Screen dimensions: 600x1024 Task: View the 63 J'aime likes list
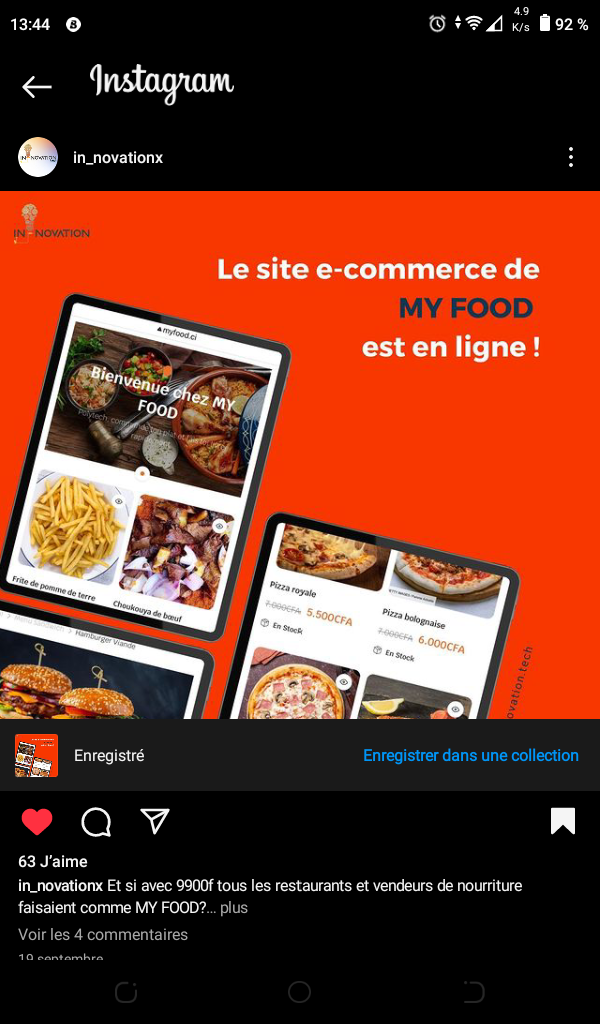point(53,862)
